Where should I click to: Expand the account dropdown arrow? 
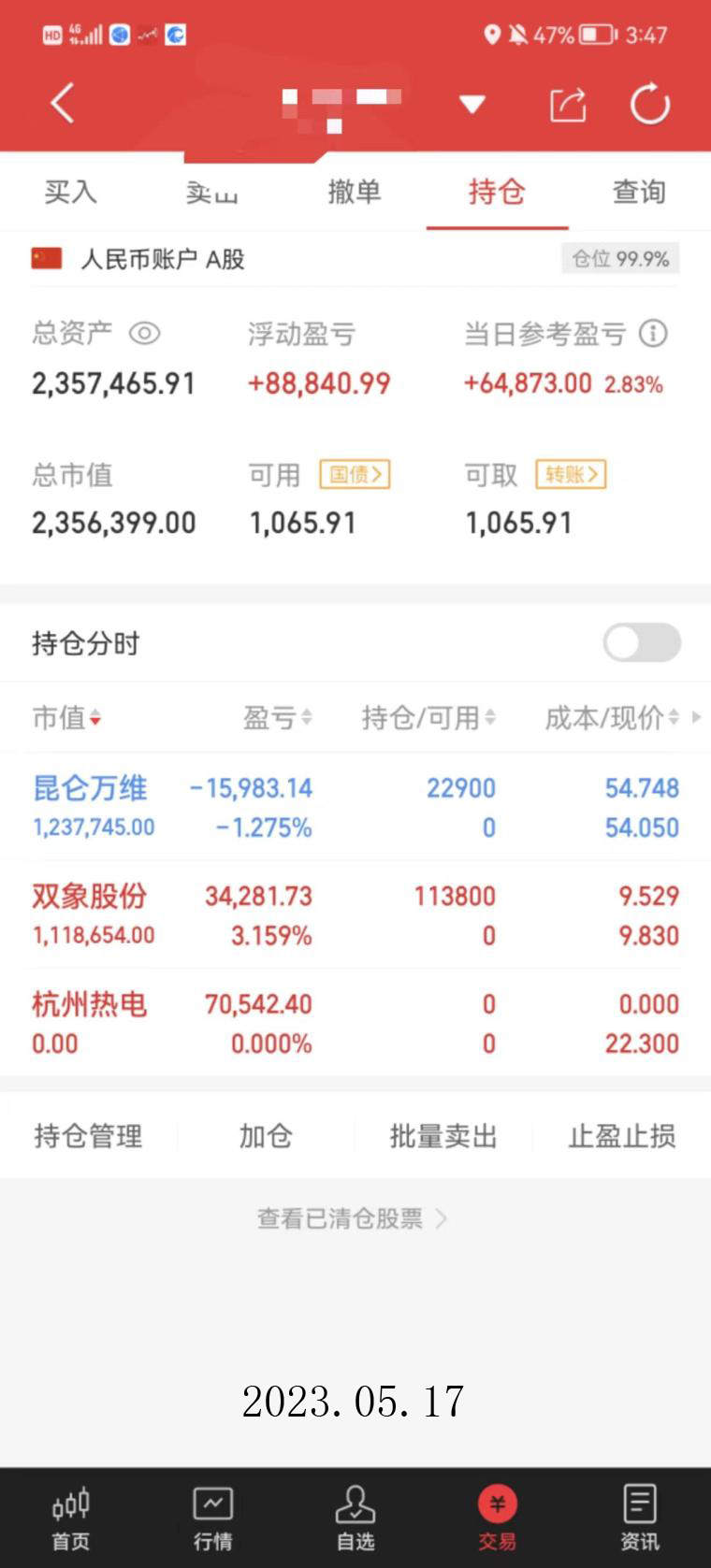(x=472, y=104)
